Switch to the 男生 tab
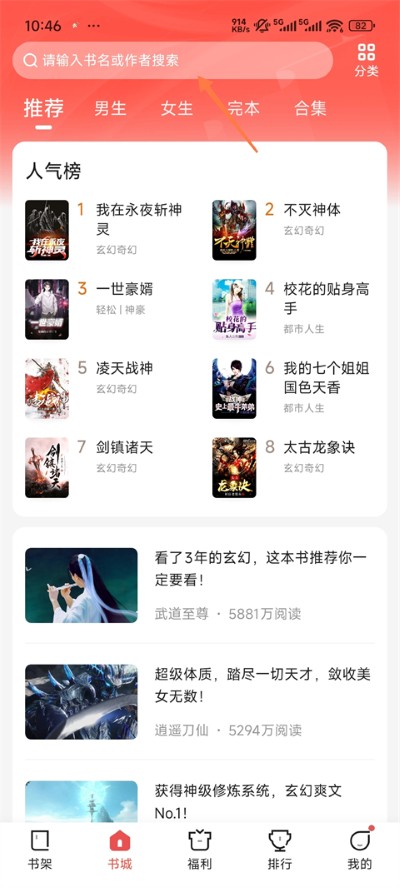The image size is (400, 888). coord(110,108)
